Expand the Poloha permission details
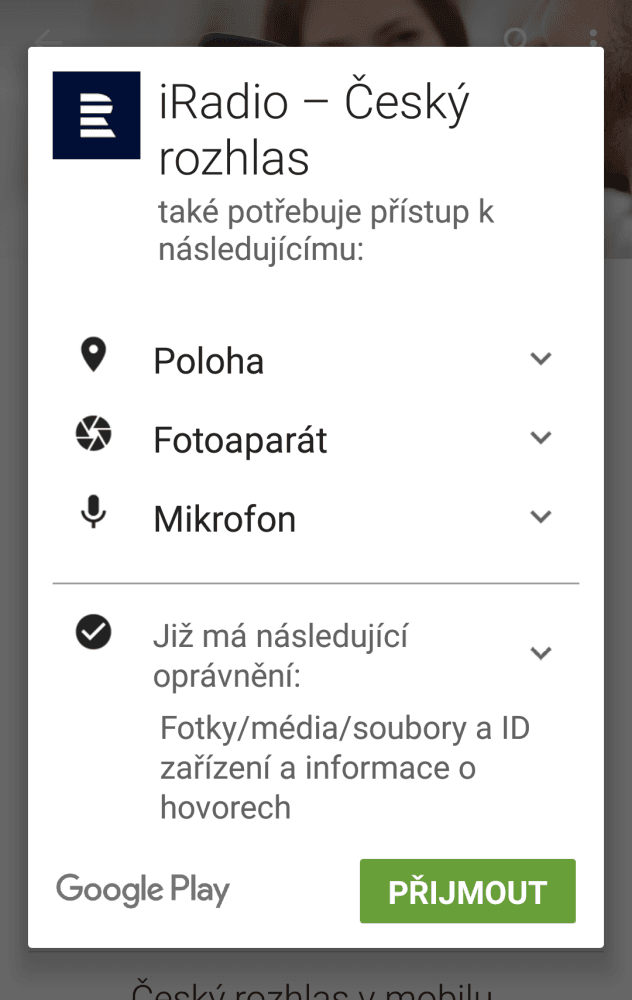The image size is (632, 1000). (x=540, y=359)
